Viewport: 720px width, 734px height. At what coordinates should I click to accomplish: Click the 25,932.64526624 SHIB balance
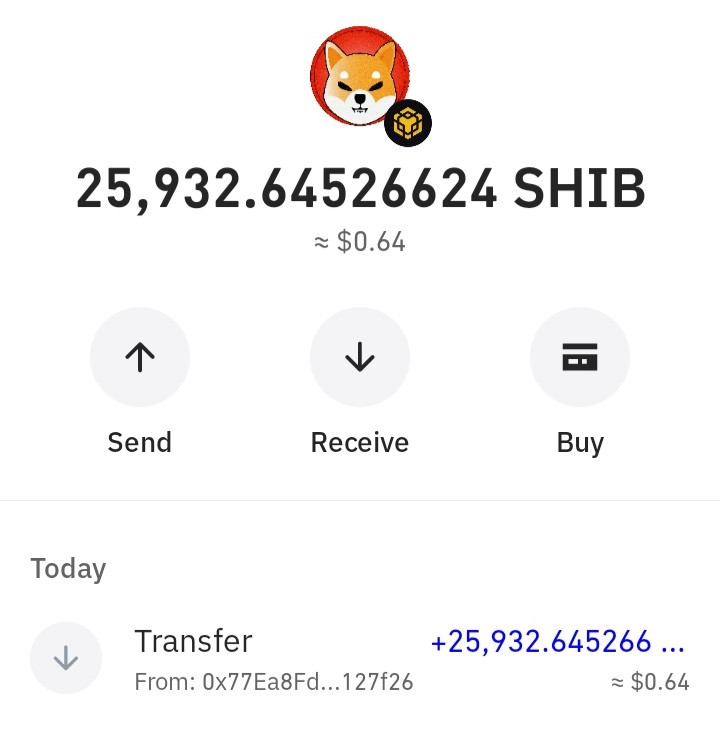coord(360,188)
